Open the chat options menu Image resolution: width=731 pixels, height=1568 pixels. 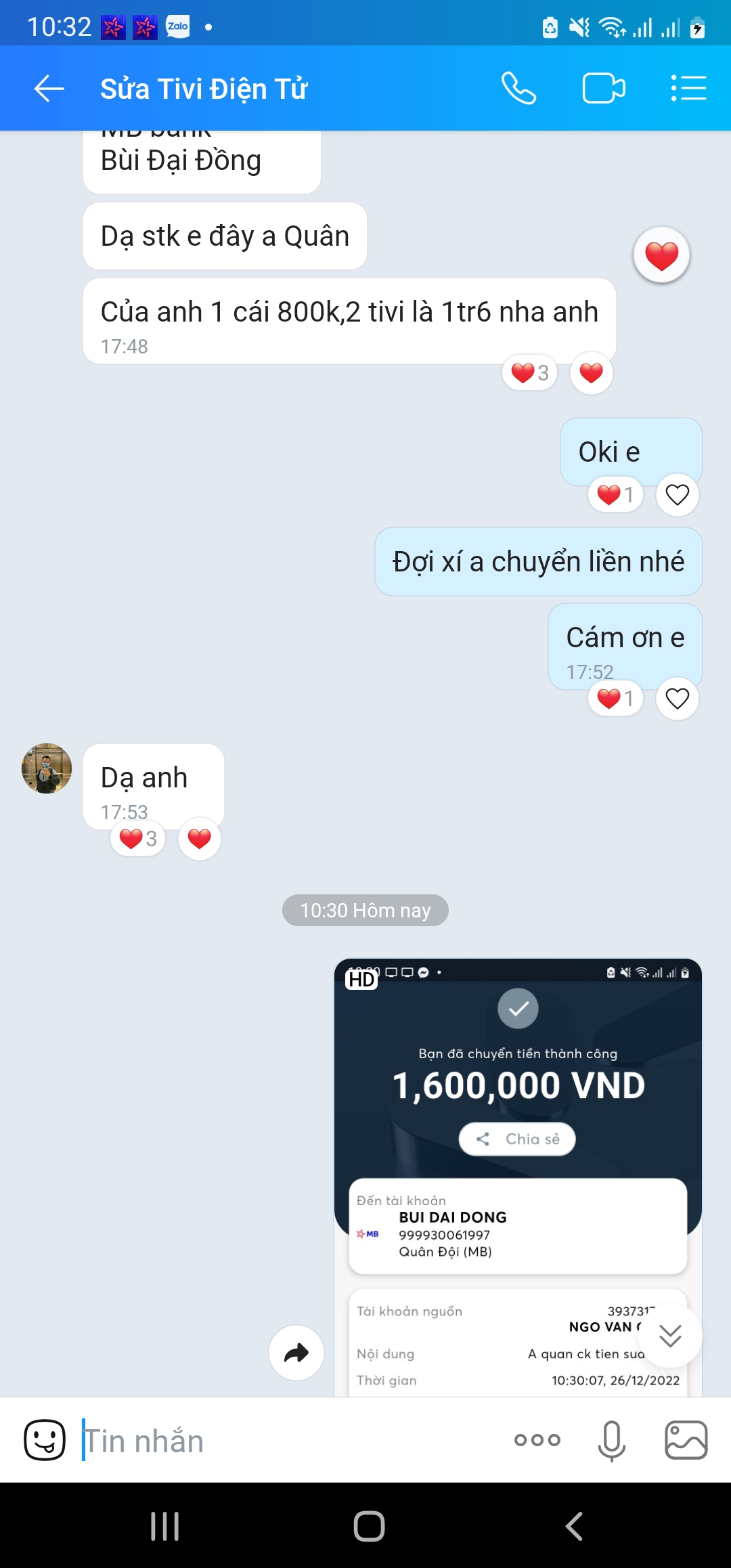(688, 89)
